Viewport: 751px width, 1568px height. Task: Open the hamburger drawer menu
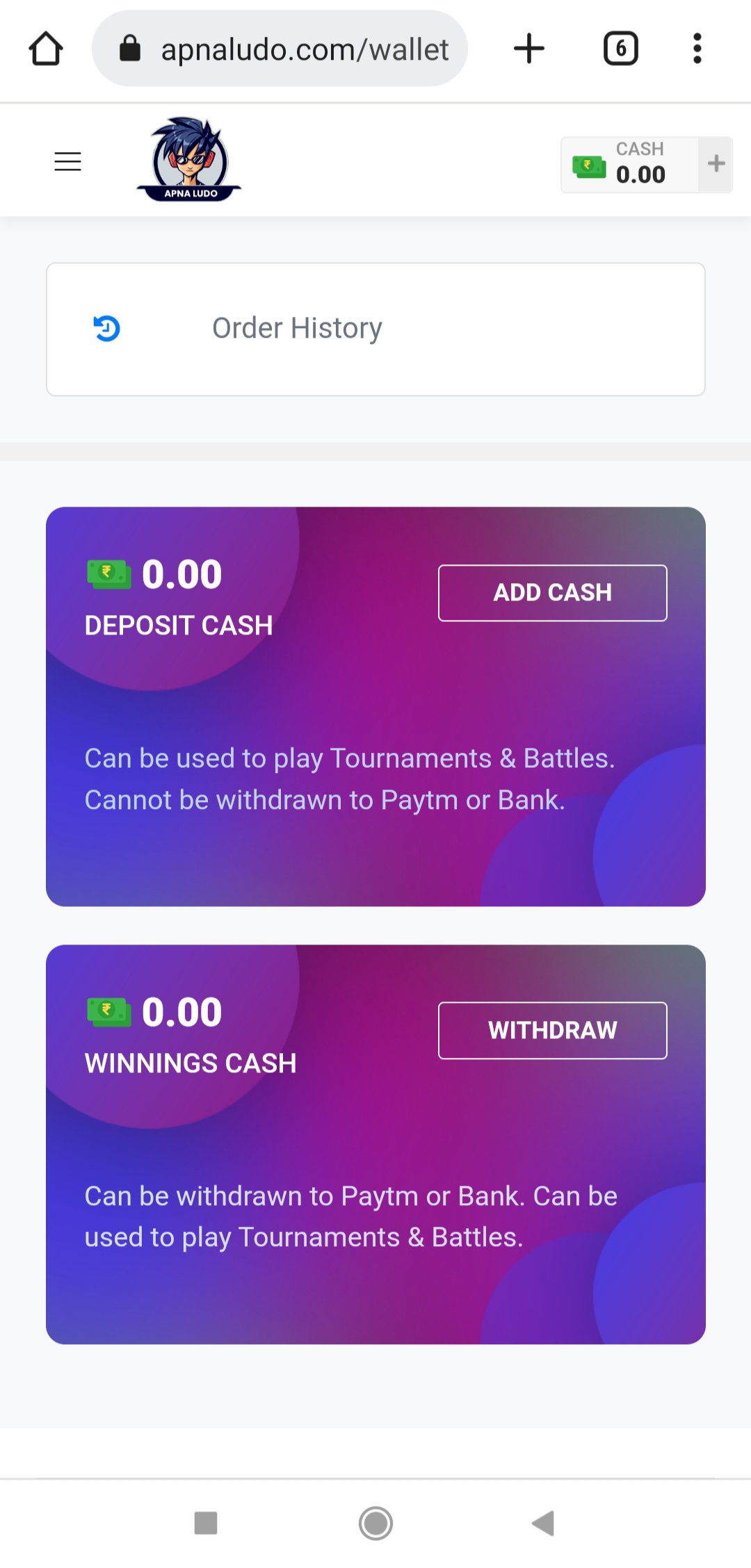[x=67, y=162]
